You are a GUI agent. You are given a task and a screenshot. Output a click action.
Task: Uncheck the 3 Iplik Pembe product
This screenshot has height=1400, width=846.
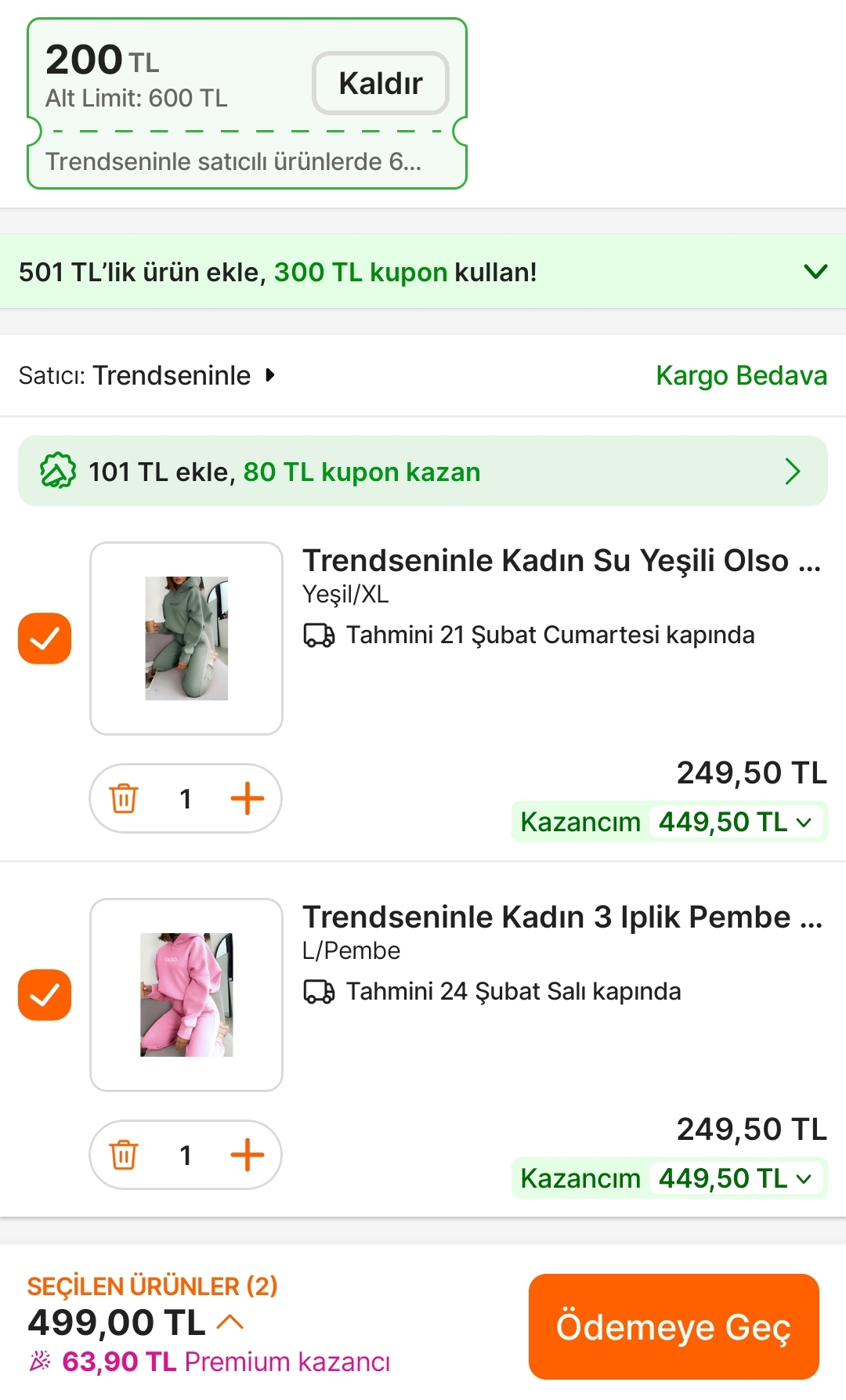pyautogui.click(x=45, y=995)
